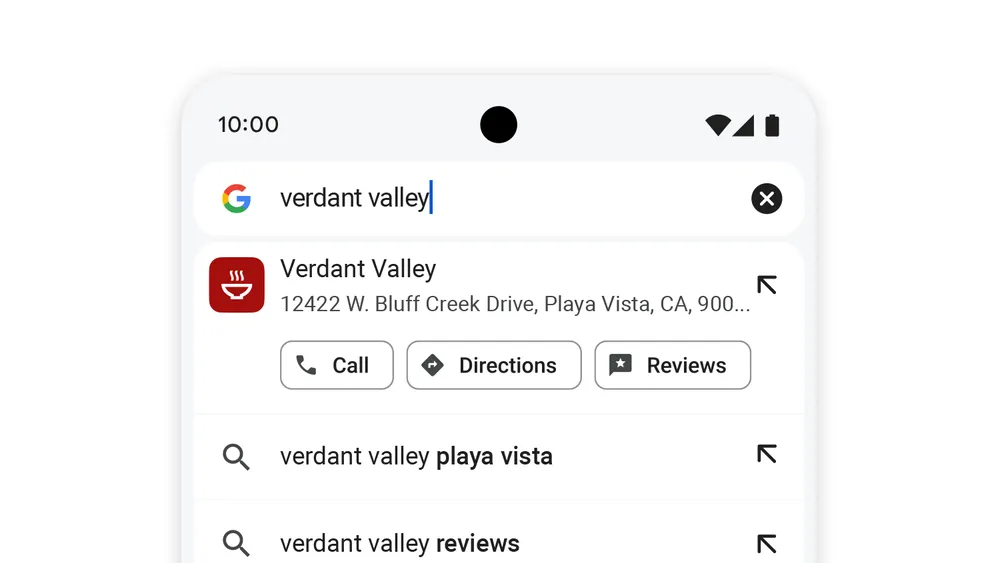The image size is (1000, 563).
Task: Open the Reviews chip for Verdant Valley
Action: 672,365
